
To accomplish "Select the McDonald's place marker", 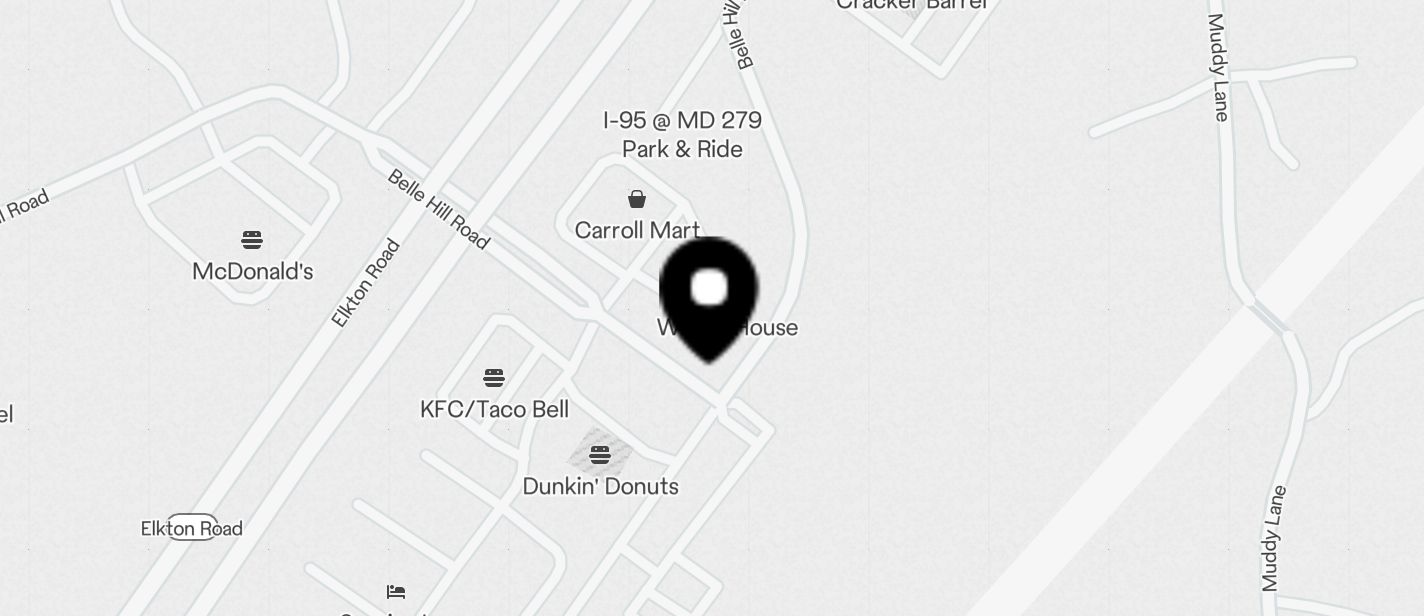I will [x=252, y=240].
